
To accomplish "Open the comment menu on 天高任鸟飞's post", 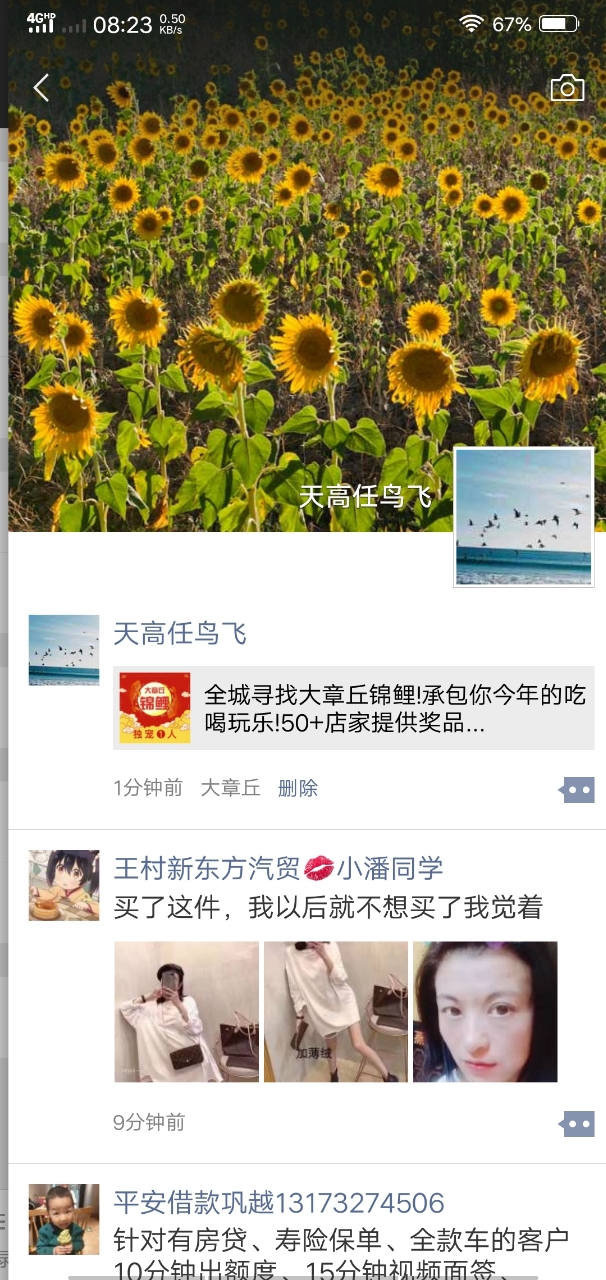I will point(577,790).
